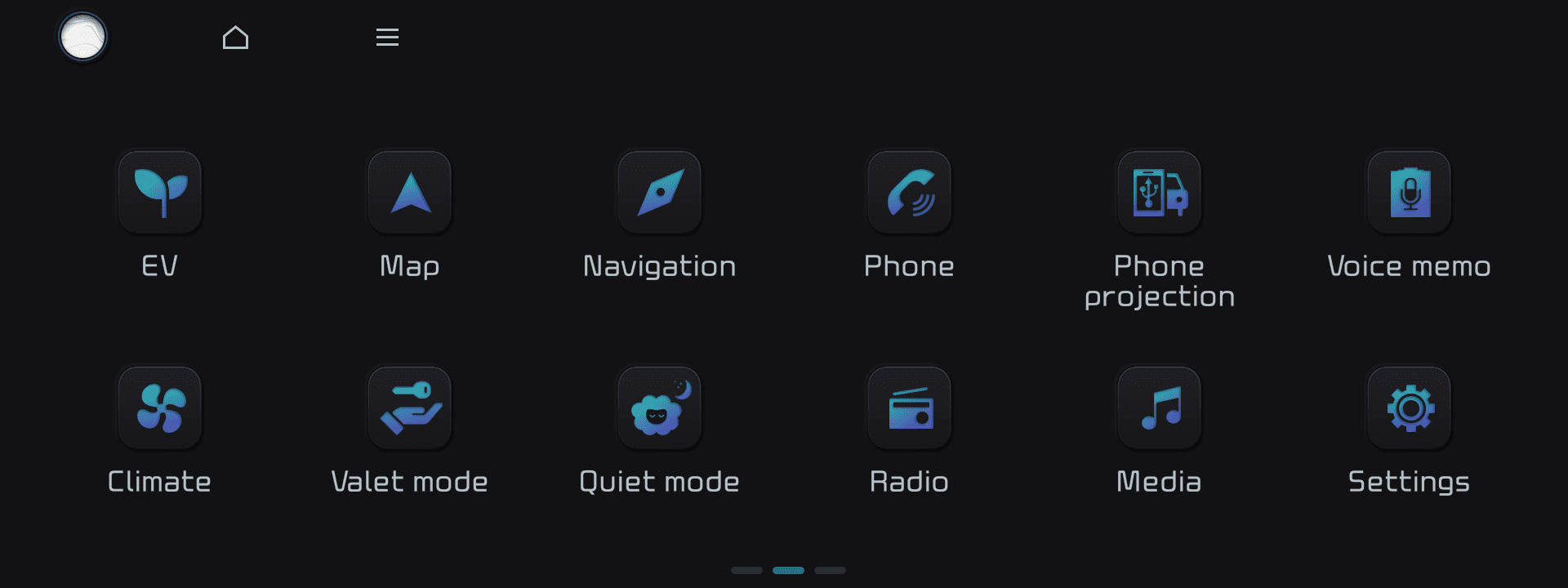Go to the home screen
1568x588 pixels.
pyautogui.click(x=235, y=38)
